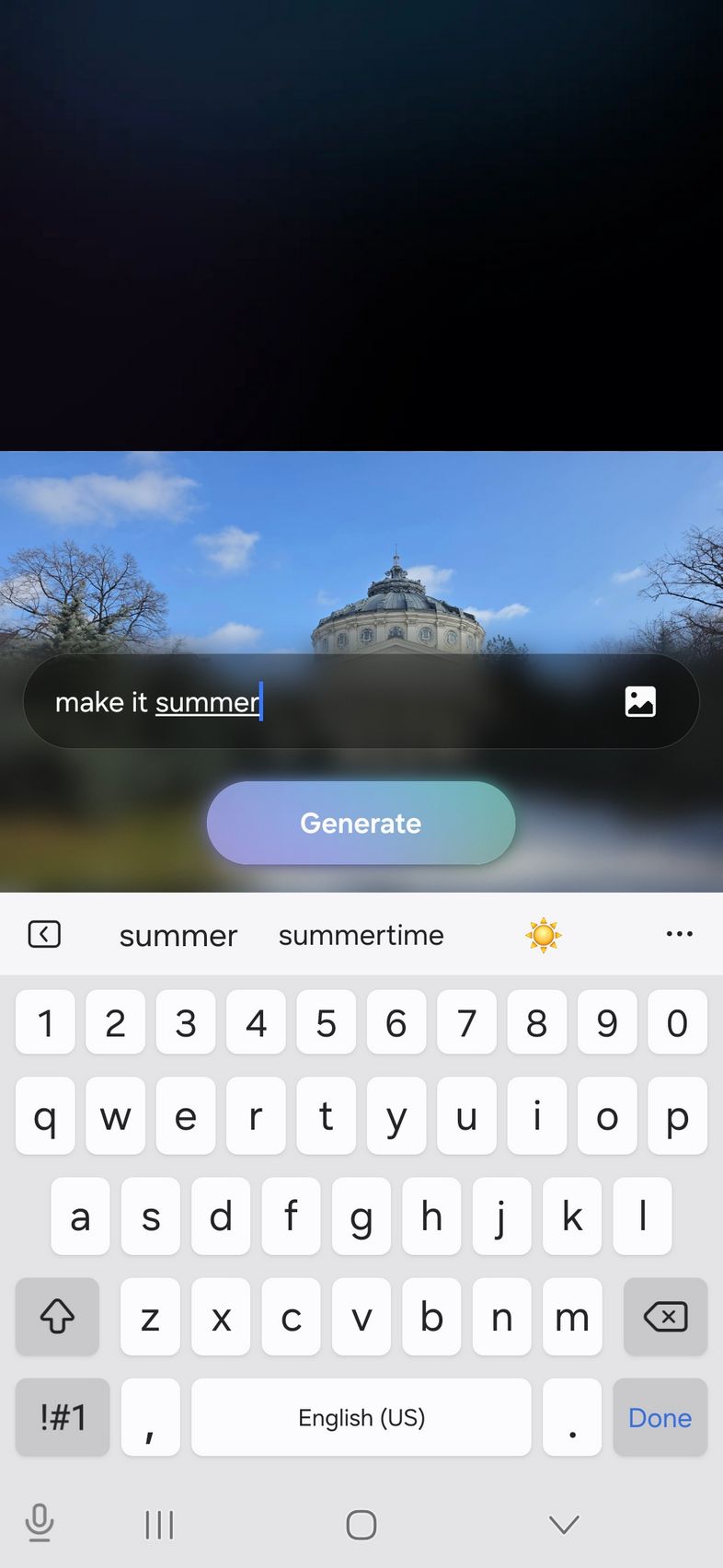Viewport: 723px width, 1568px height.
Task: Open the image picker icon in prompt field
Action: [x=640, y=701]
